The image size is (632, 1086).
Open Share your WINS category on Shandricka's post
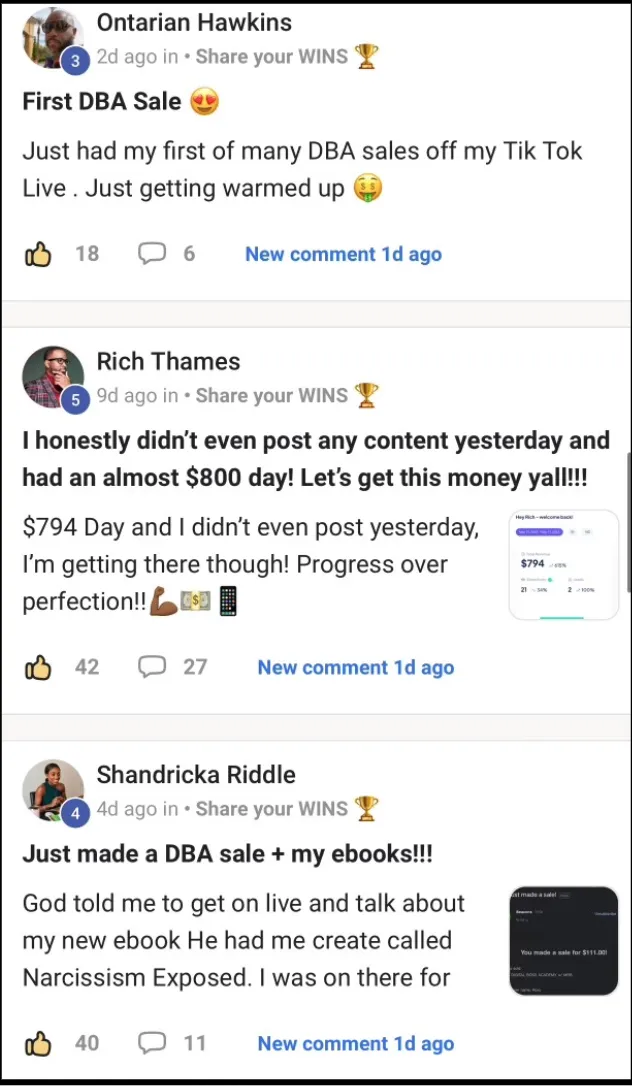[x=272, y=809]
